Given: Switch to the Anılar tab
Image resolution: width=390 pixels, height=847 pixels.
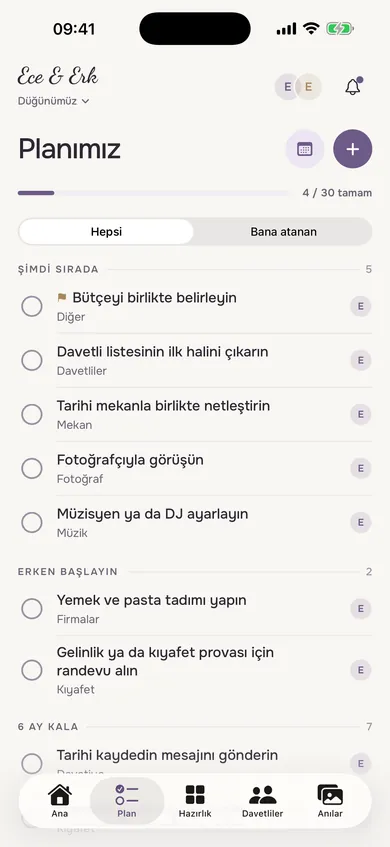Looking at the screenshot, I should click(x=330, y=801).
